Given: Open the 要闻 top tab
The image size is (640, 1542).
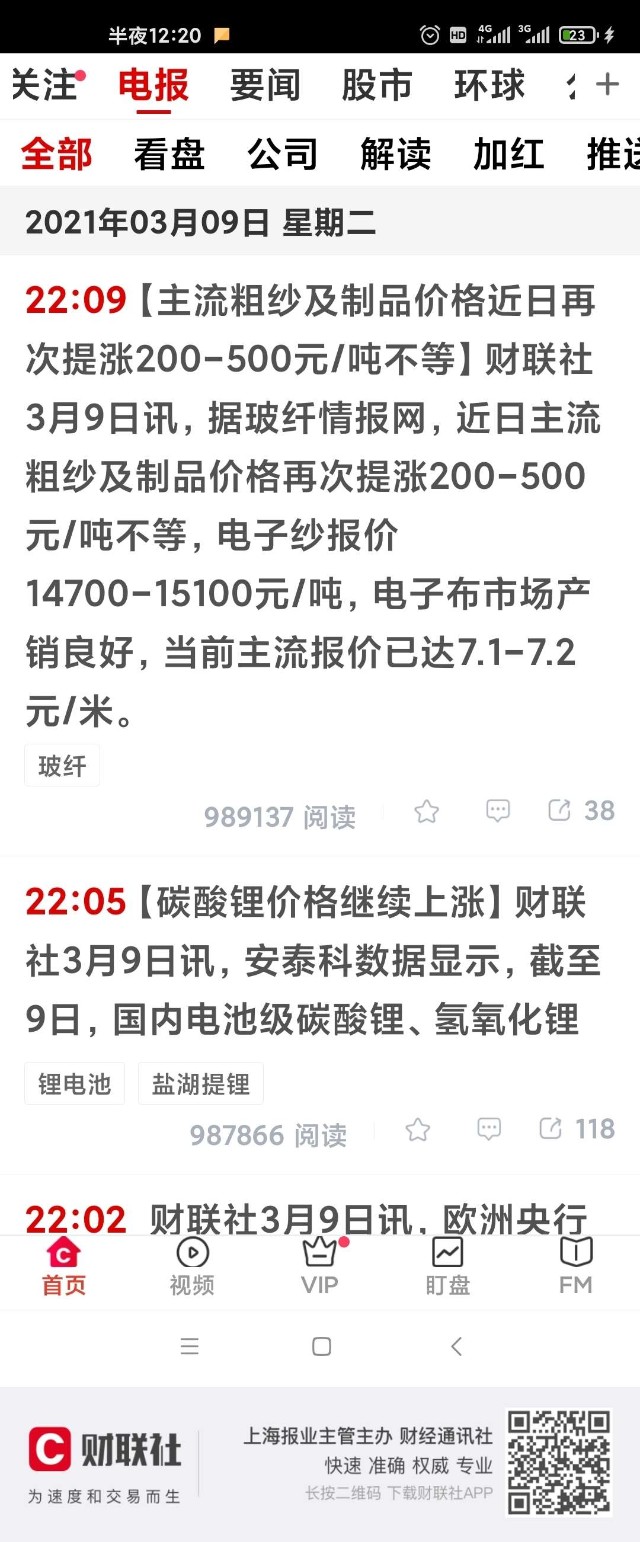Looking at the screenshot, I should tap(265, 85).
